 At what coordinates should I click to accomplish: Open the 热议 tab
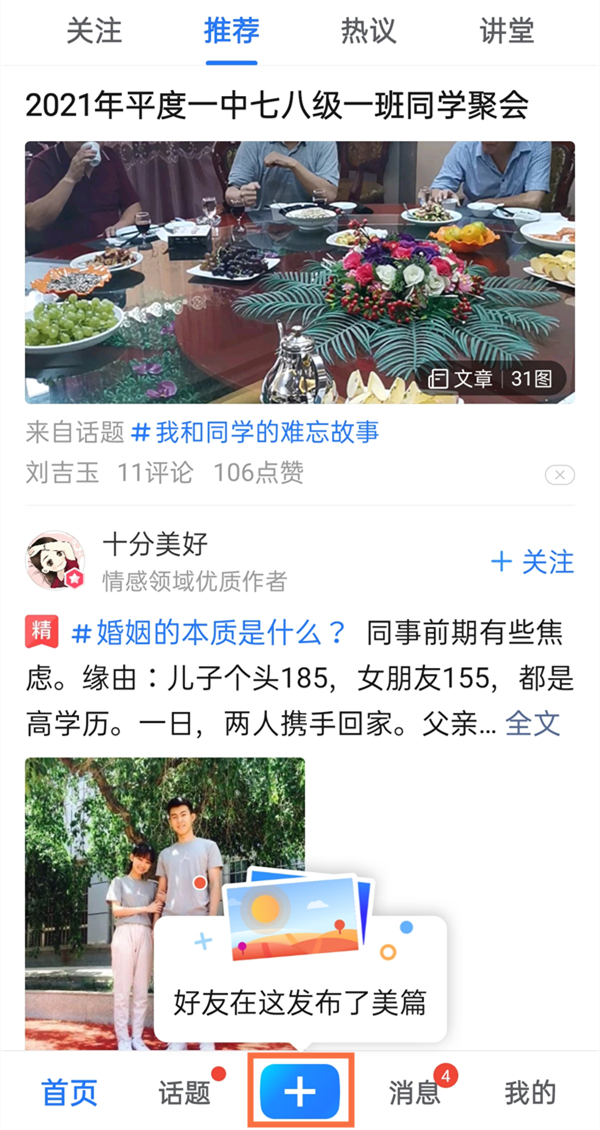click(x=369, y=31)
